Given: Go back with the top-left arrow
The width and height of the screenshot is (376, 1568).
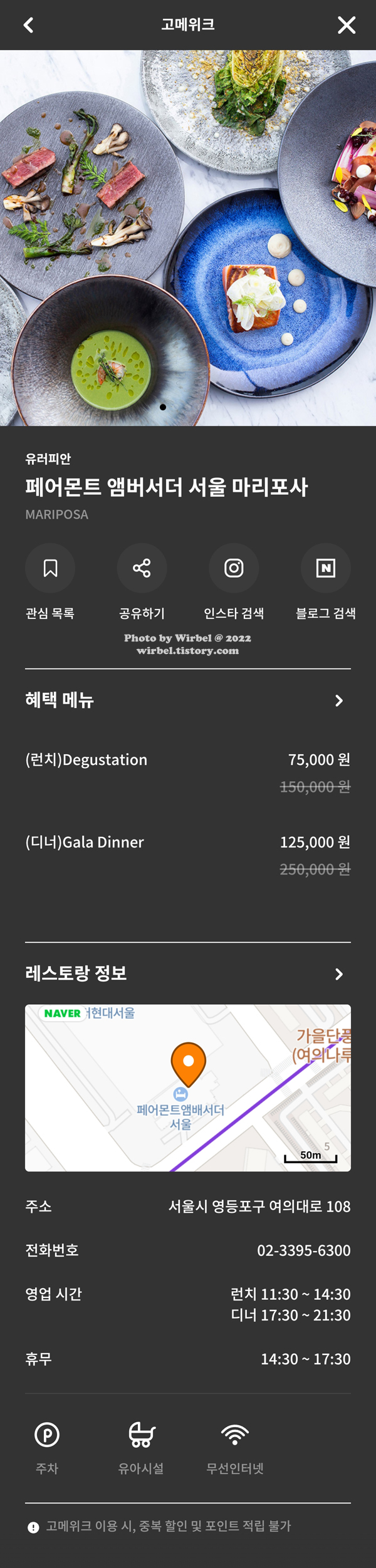Looking at the screenshot, I should click(28, 25).
